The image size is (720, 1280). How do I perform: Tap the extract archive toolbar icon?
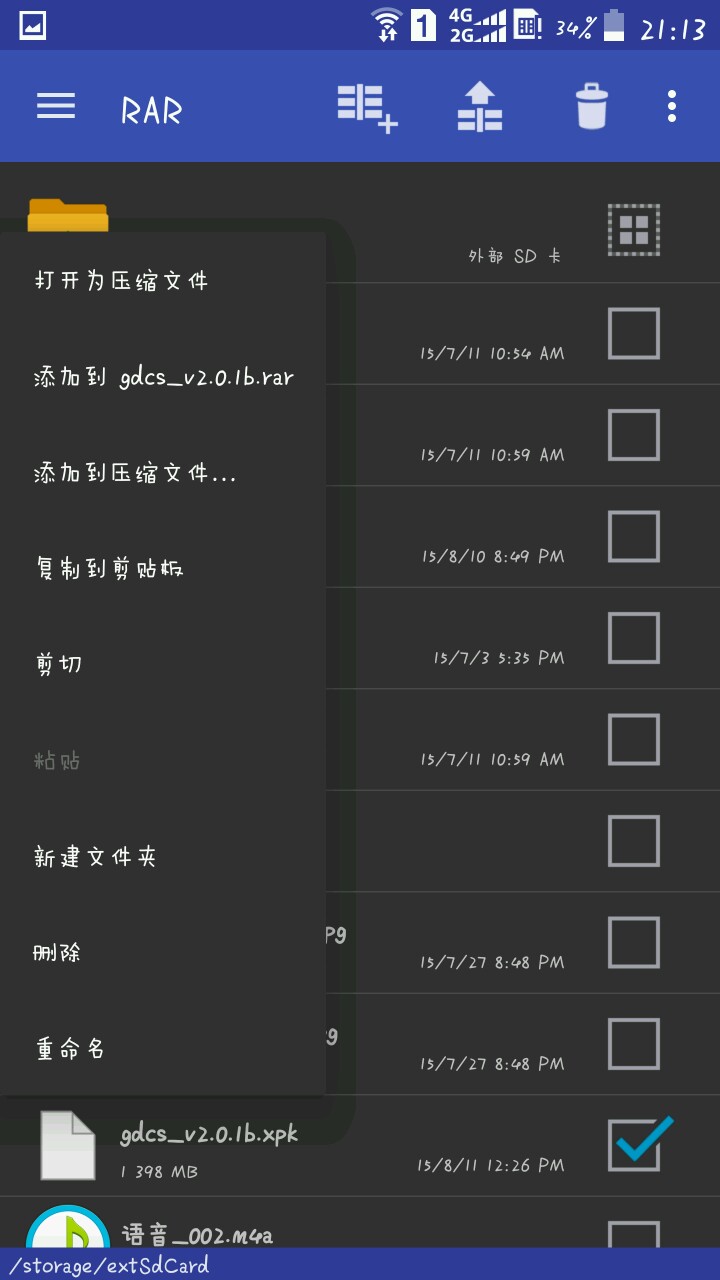[480, 107]
